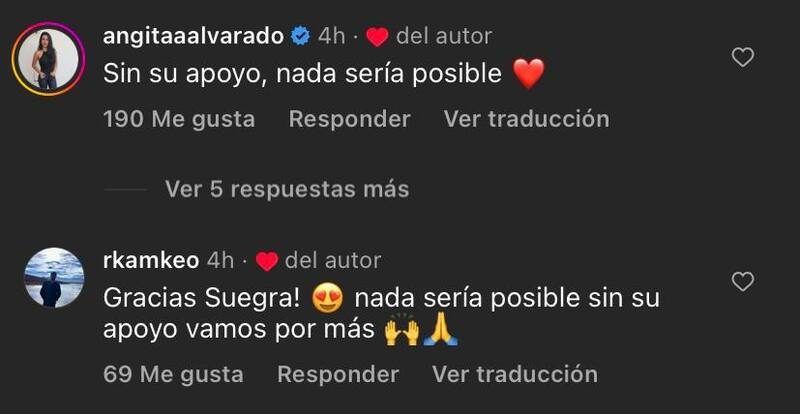The height and width of the screenshot is (414, 800).
Task: Open angitaaalvarado's profile picture
Action: click(47, 59)
